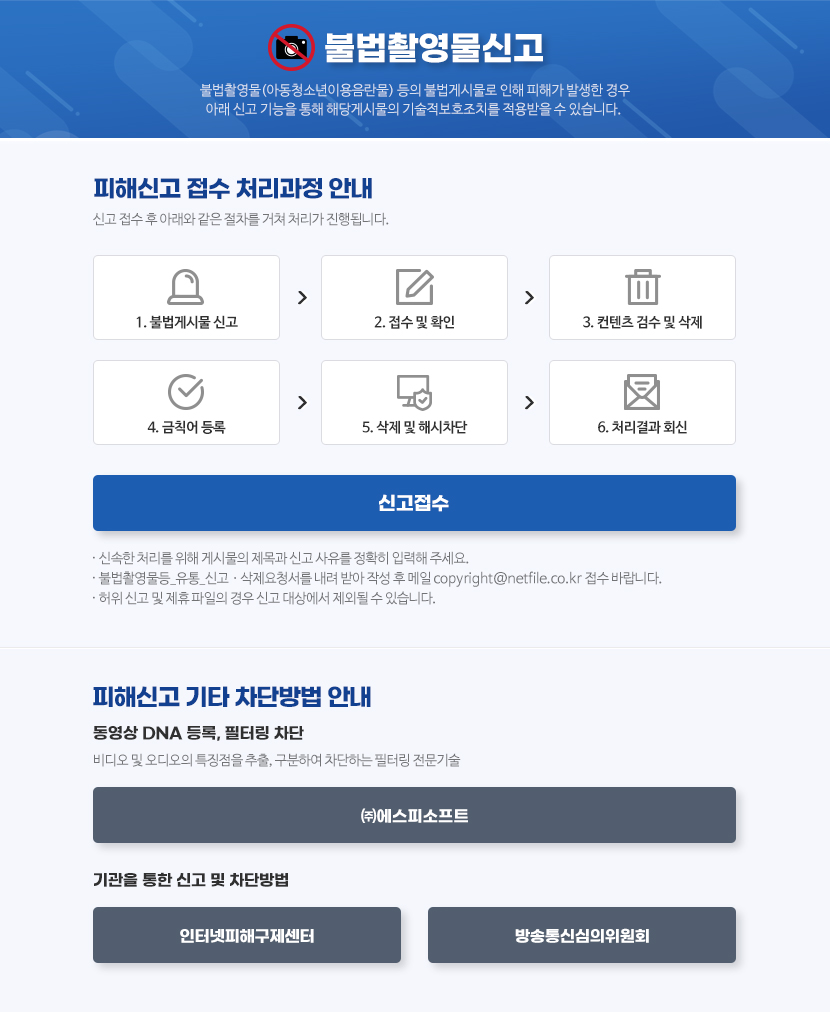Viewport: 830px width, 1012px height.
Task: Tap the 신고접수 button
Action: click(414, 503)
